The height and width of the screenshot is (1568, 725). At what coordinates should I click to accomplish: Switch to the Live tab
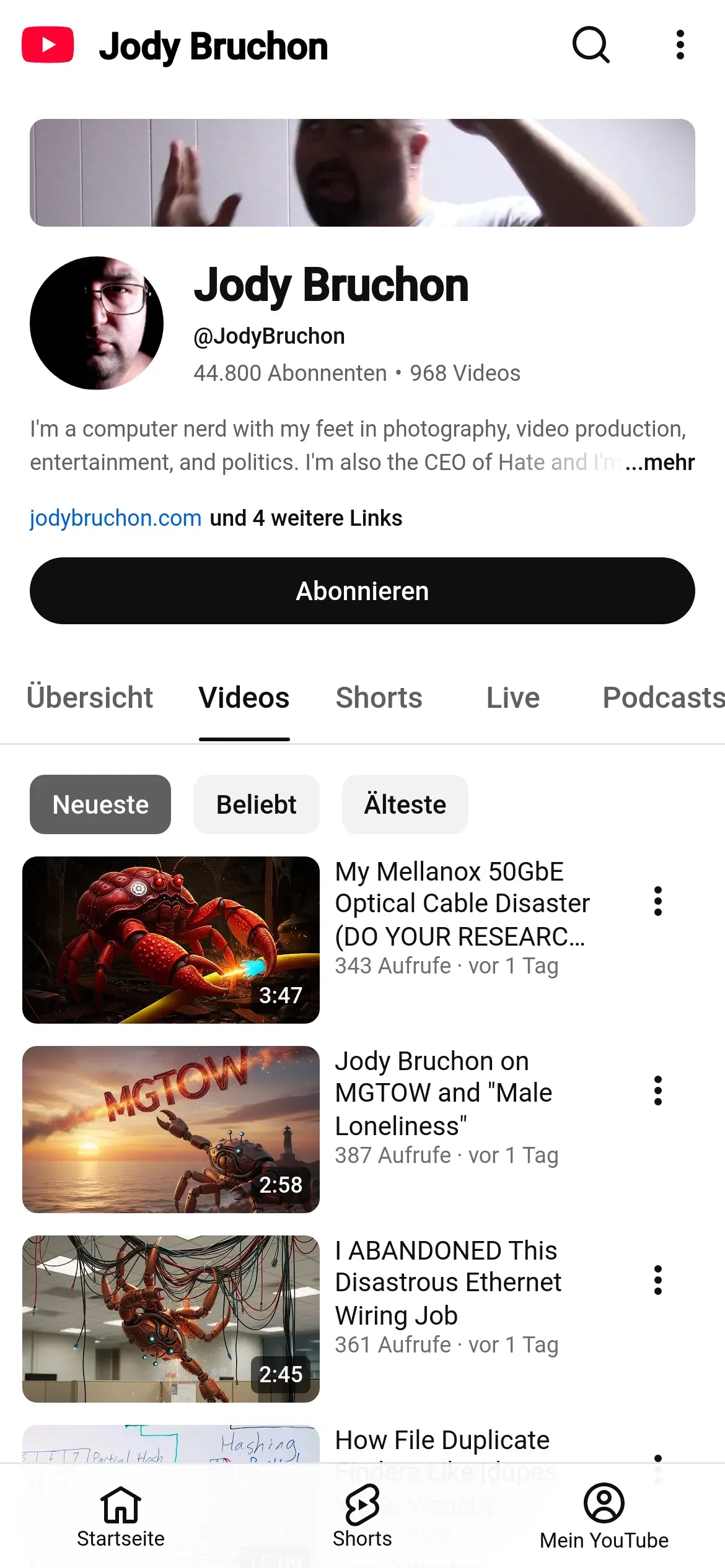pos(513,698)
